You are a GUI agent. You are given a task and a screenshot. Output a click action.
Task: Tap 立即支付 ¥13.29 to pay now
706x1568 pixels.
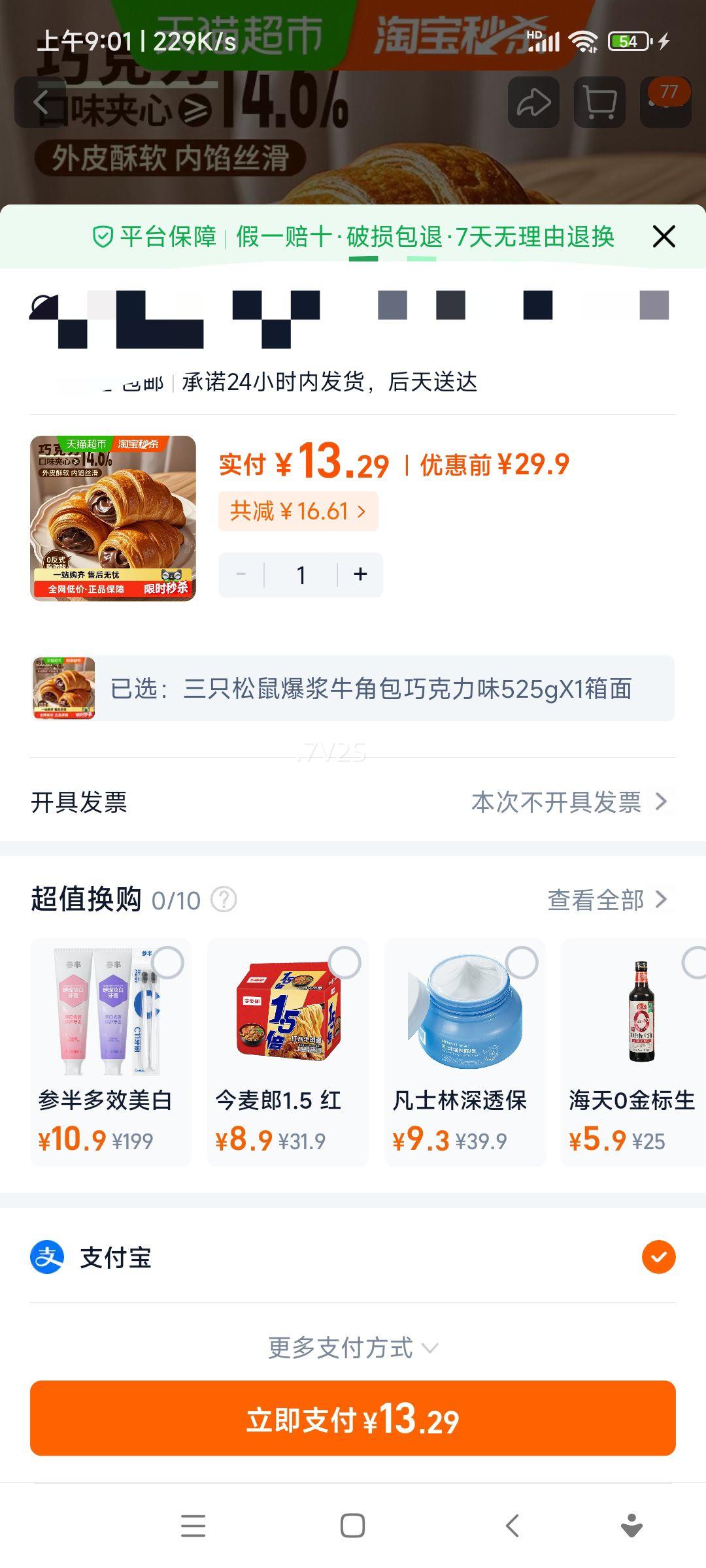tap(353, 1426)
